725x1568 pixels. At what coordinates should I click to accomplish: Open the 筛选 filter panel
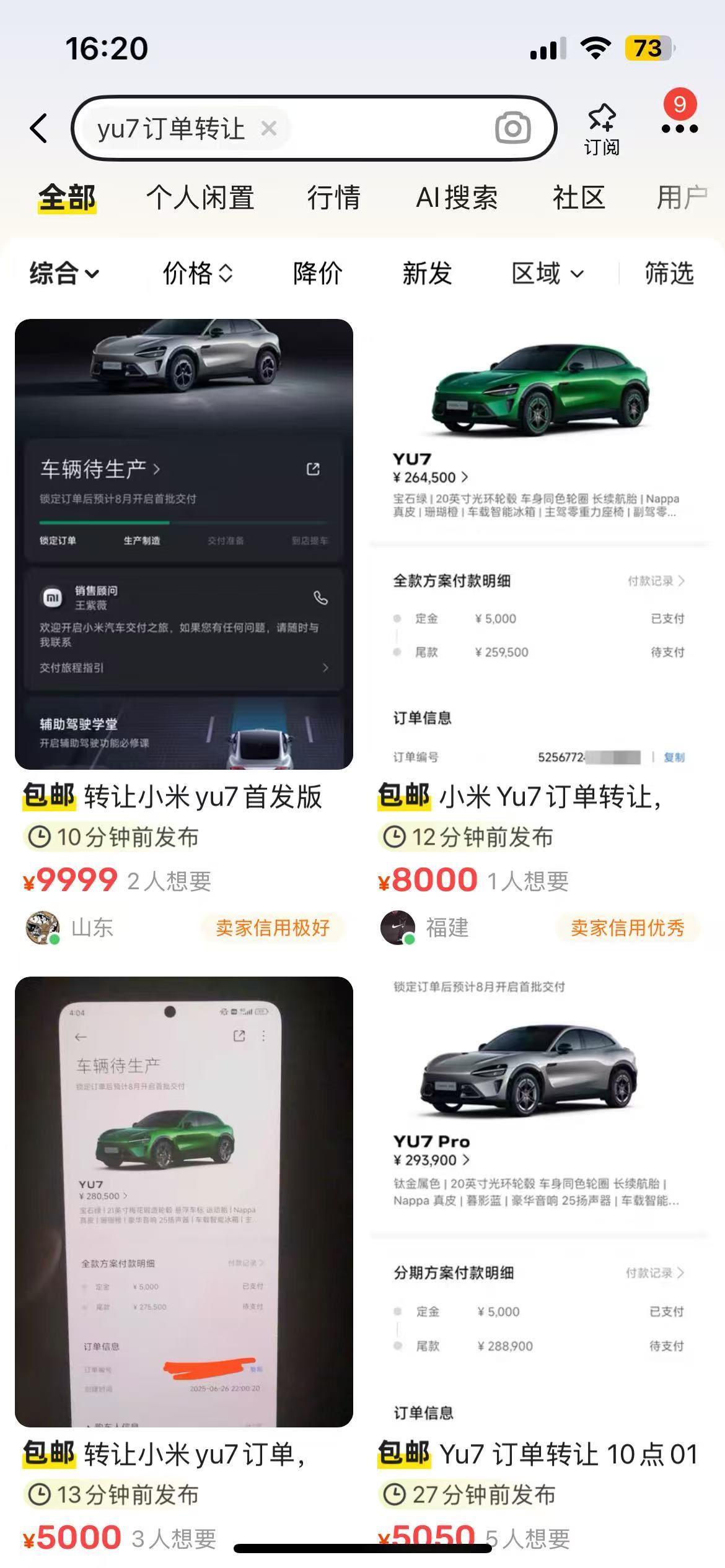point(669,273)
